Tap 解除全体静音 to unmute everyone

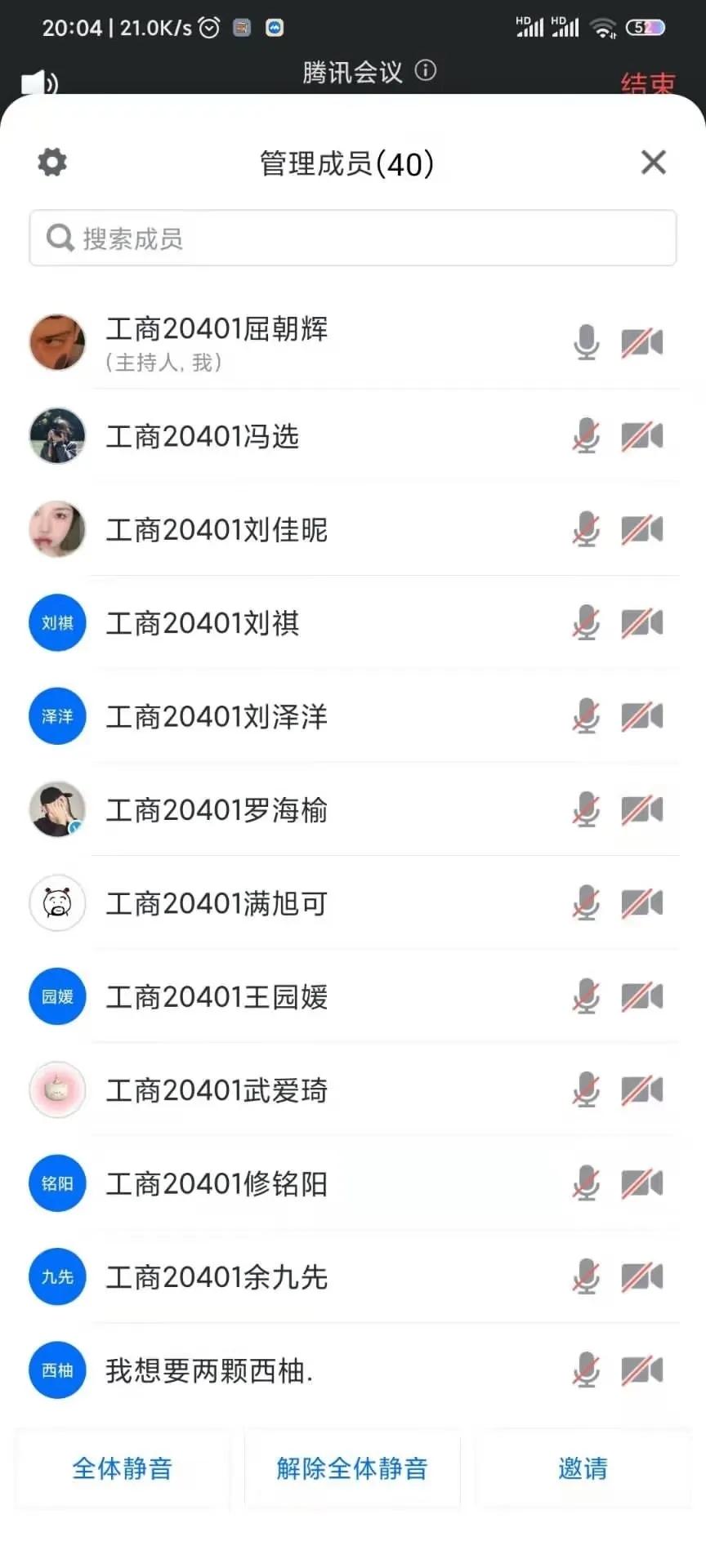352,1468
